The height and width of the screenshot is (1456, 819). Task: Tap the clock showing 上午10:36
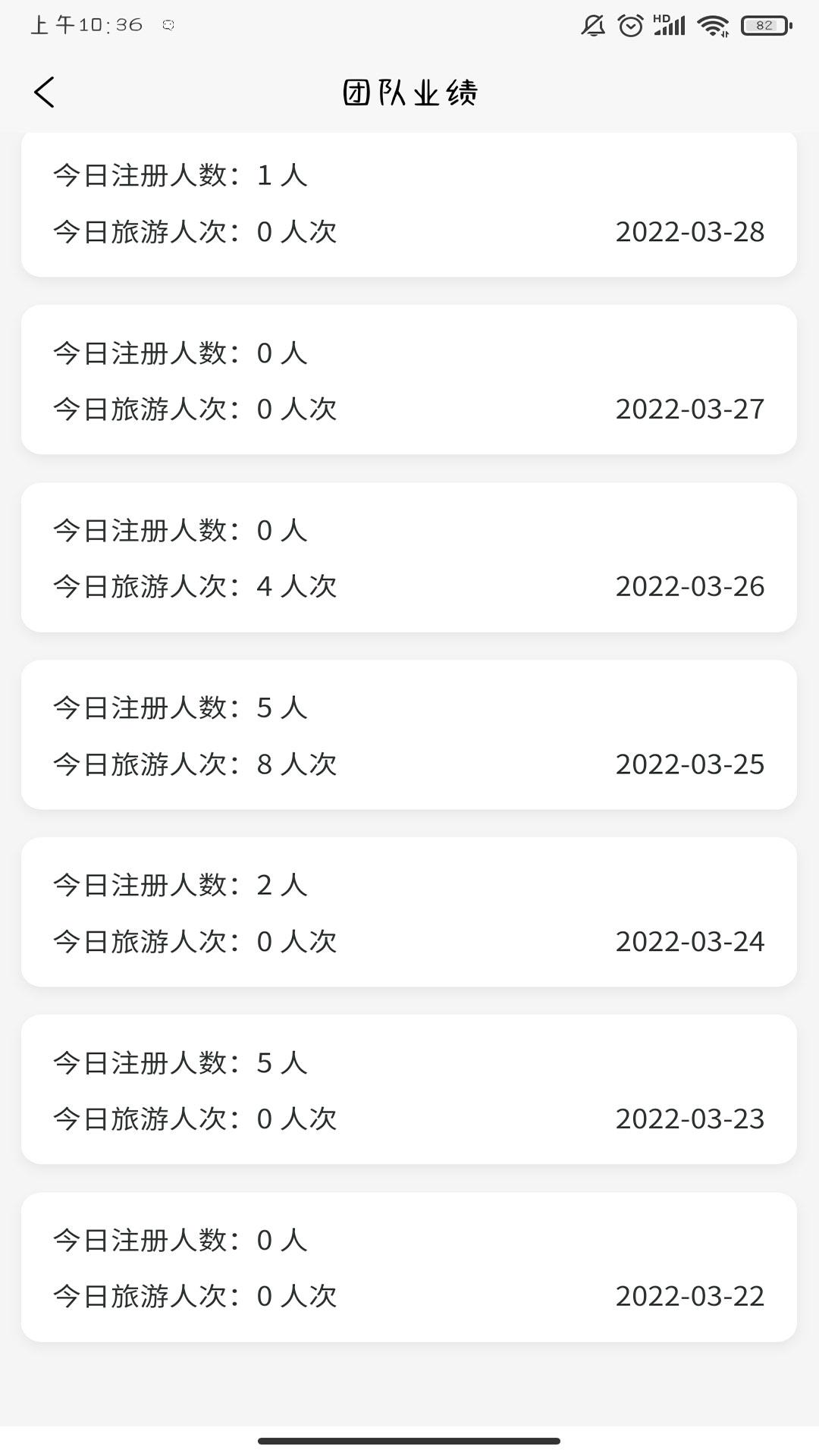point(87,24)
